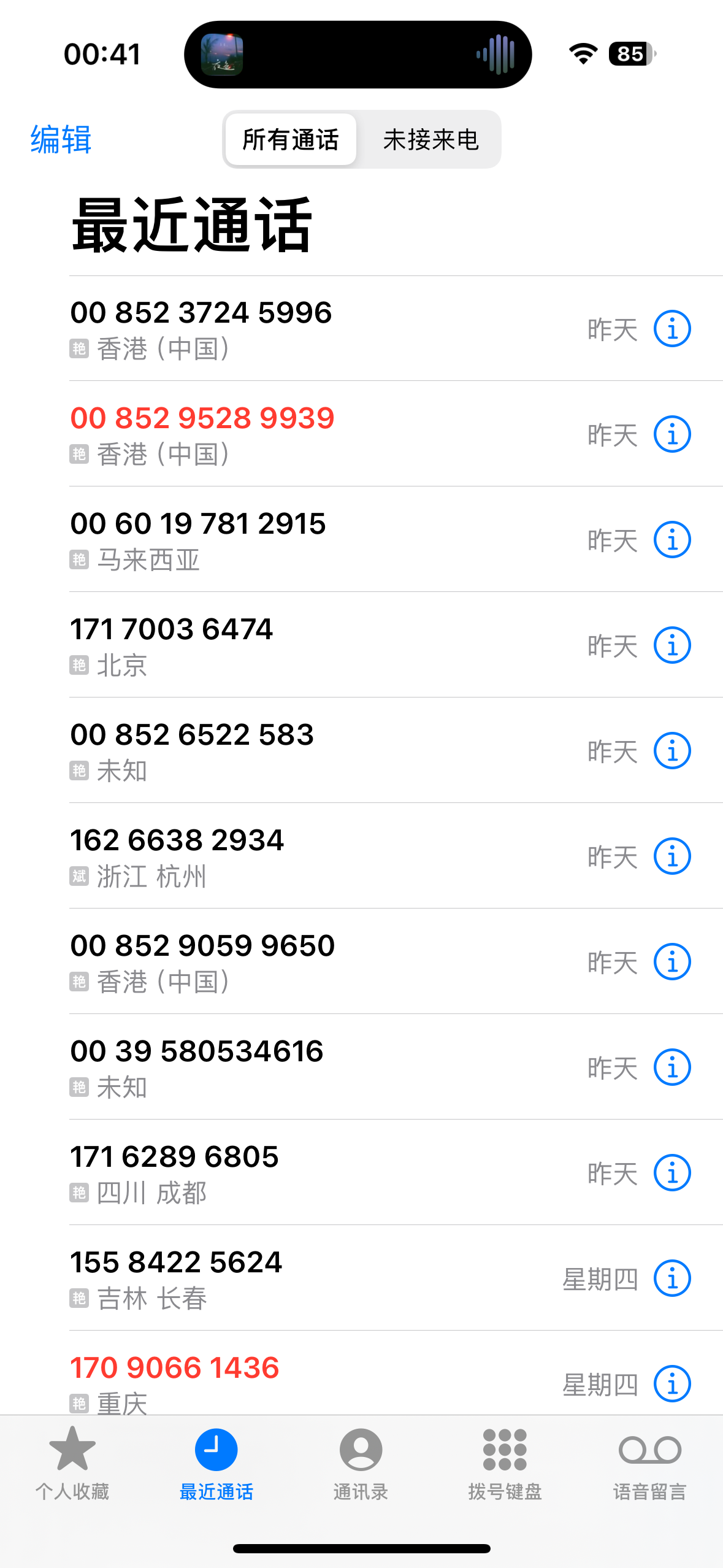The height and width of the screenshot is (1568, 723).
Task: Open the 通讯录 tab
Action: coord(361,1464)
